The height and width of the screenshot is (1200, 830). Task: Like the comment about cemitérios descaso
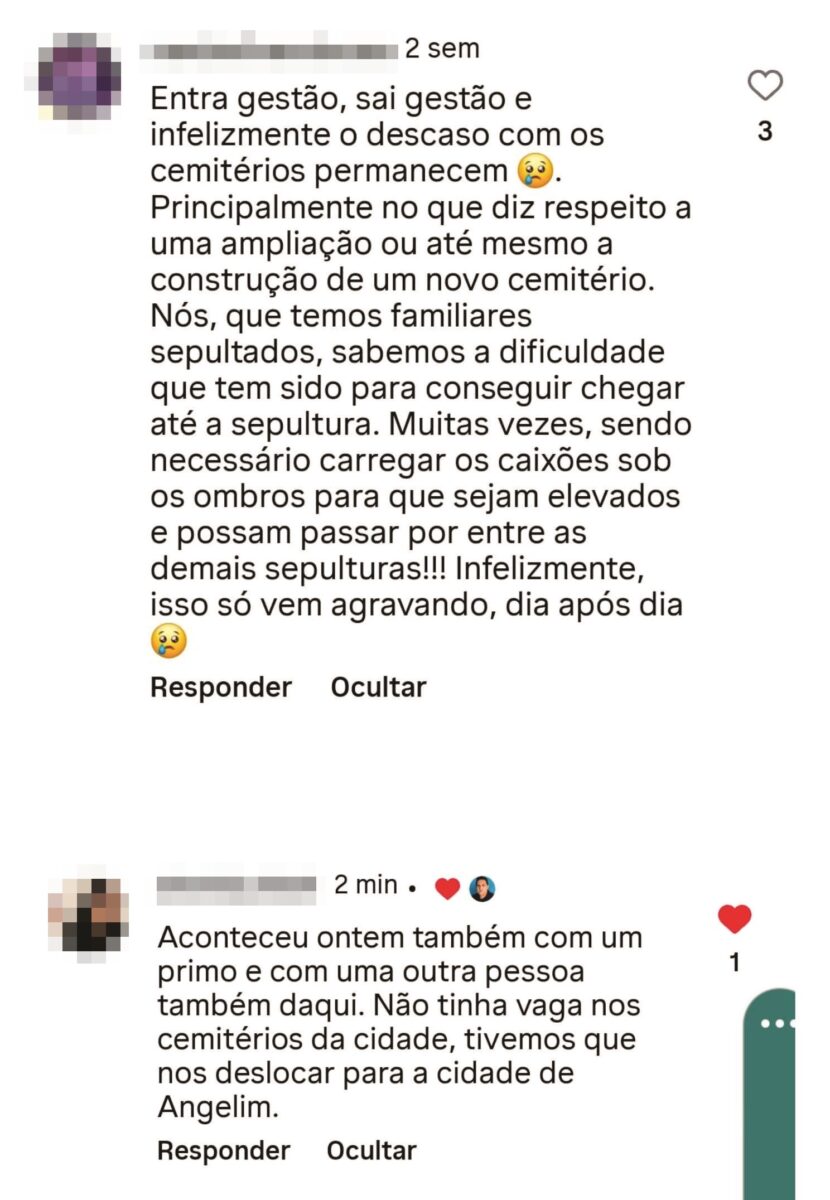tap(765, 87)
